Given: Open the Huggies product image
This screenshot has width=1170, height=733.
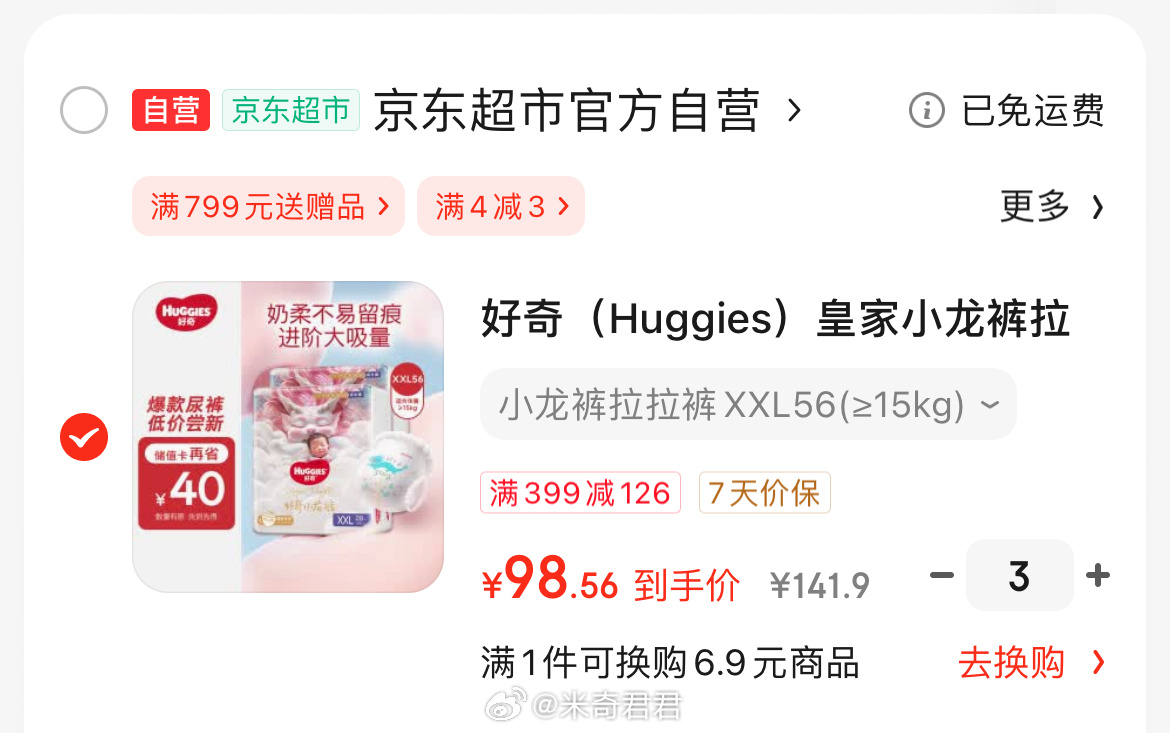Looking at the screenshot, I should pos(288,436).
